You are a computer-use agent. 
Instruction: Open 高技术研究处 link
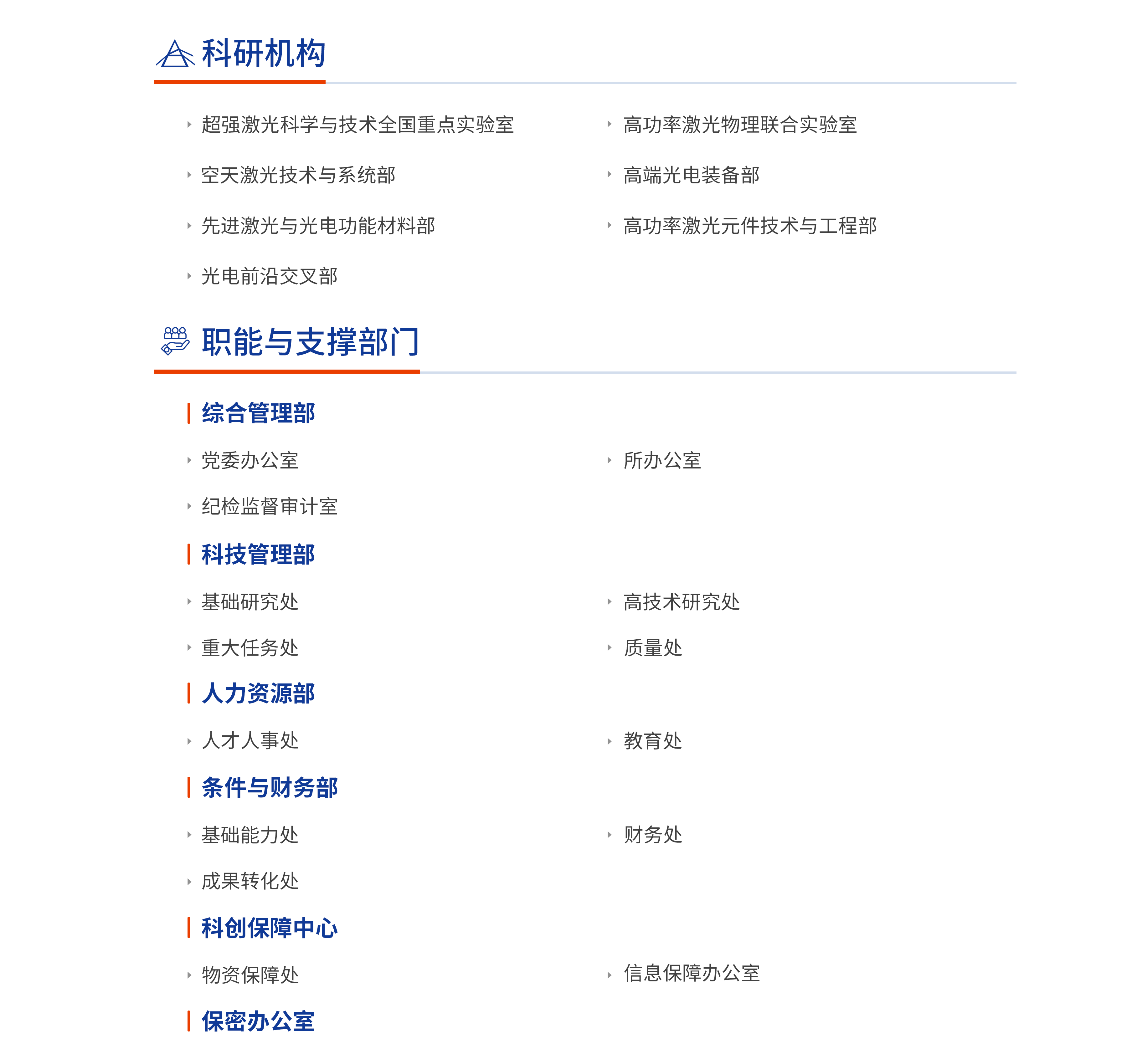(681, 602)
